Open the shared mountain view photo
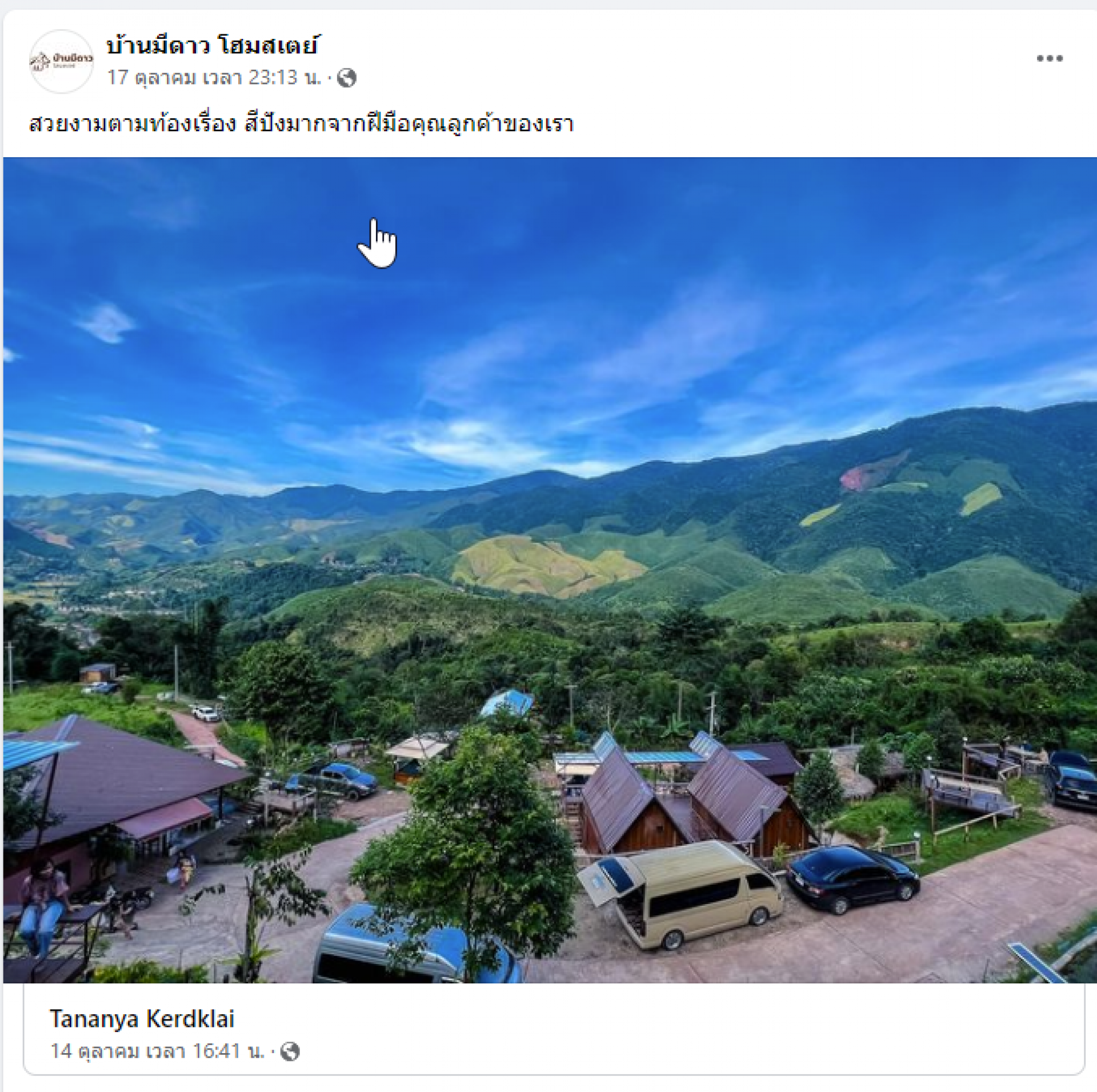Image resolution: width=1097 pixels, height=1092 pixels. [548, 571]
